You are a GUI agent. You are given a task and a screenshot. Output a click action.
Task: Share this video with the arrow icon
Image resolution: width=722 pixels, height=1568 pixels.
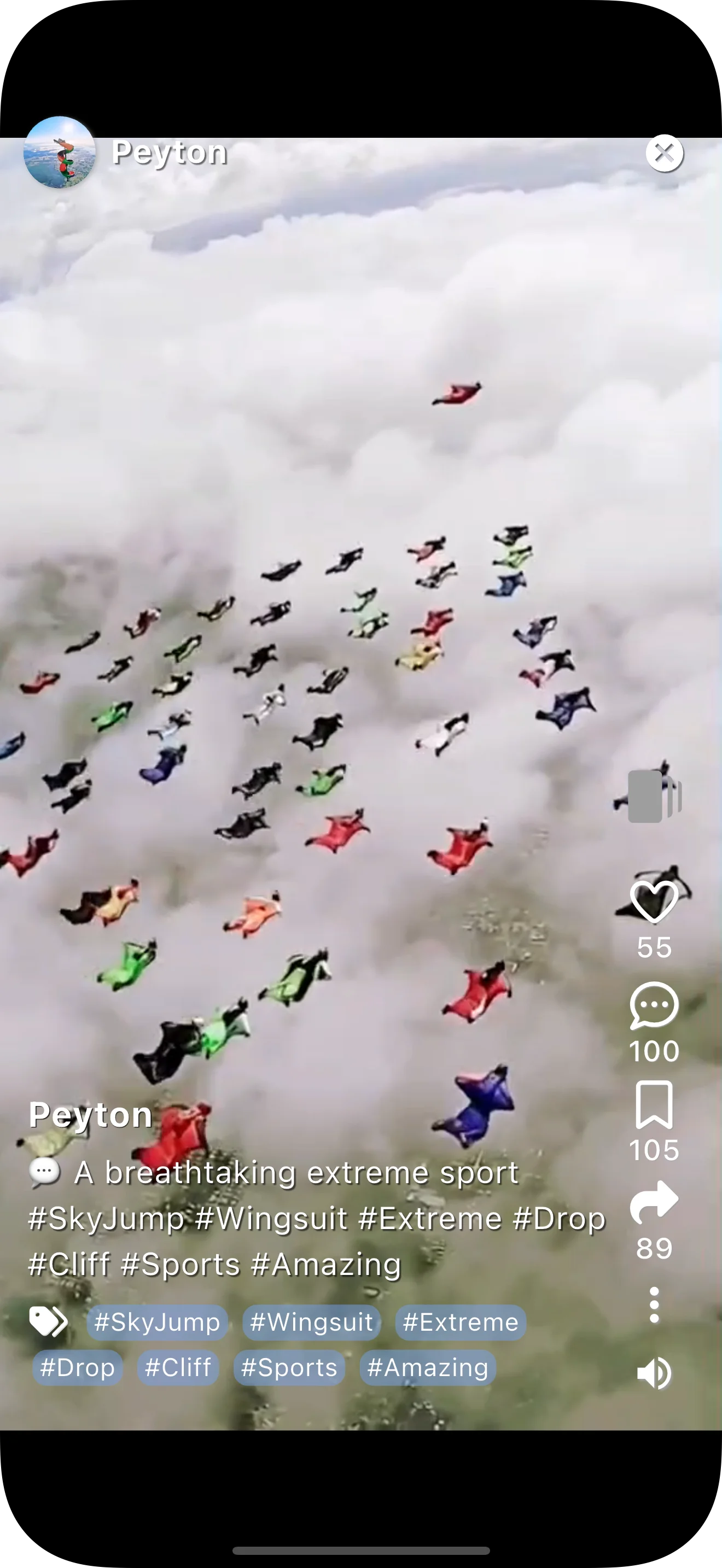click(654, 1202)
